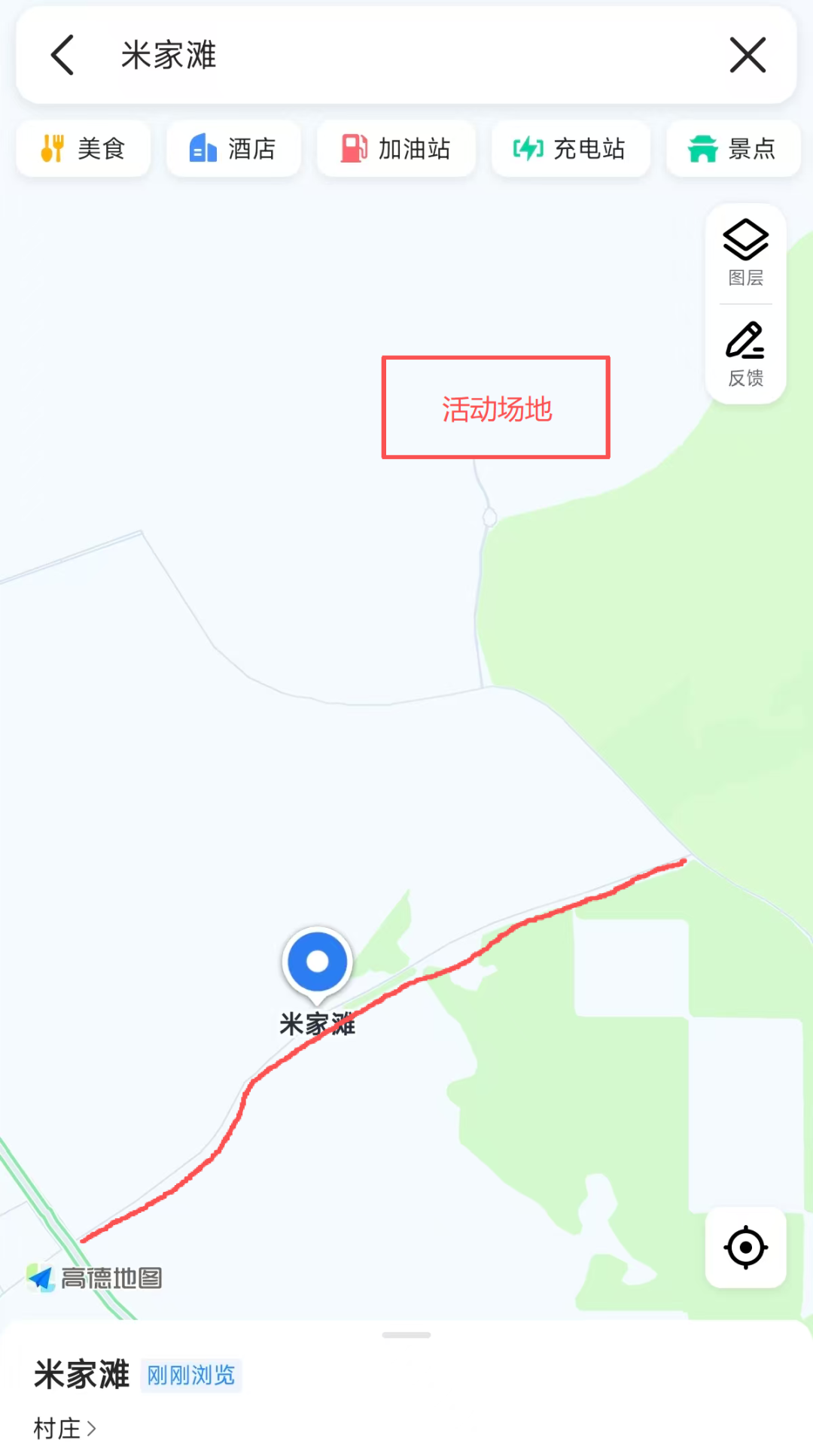Find 充电站 nearby
This screenshot has height=1456, width=813.
pyautogui.click(x=571, y=148)
